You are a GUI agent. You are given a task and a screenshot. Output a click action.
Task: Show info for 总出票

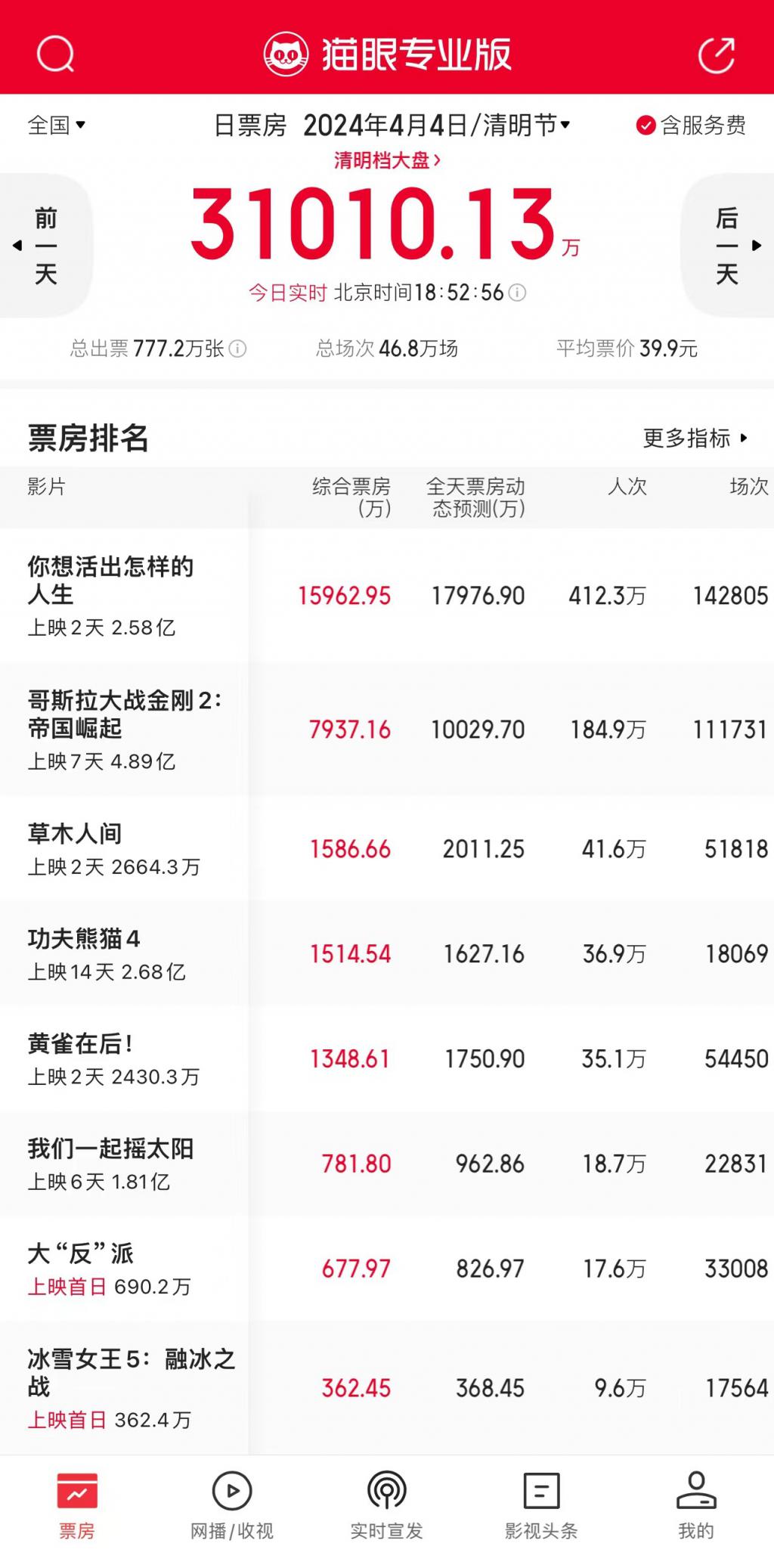237,349
